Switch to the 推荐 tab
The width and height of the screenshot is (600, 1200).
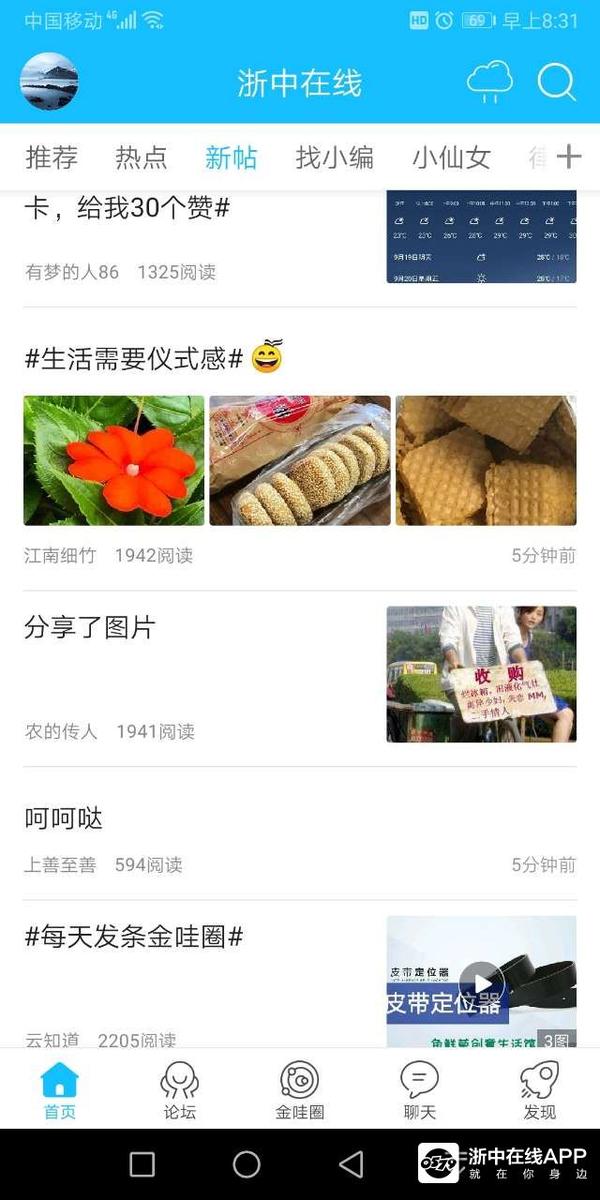[x=51, y=157]
